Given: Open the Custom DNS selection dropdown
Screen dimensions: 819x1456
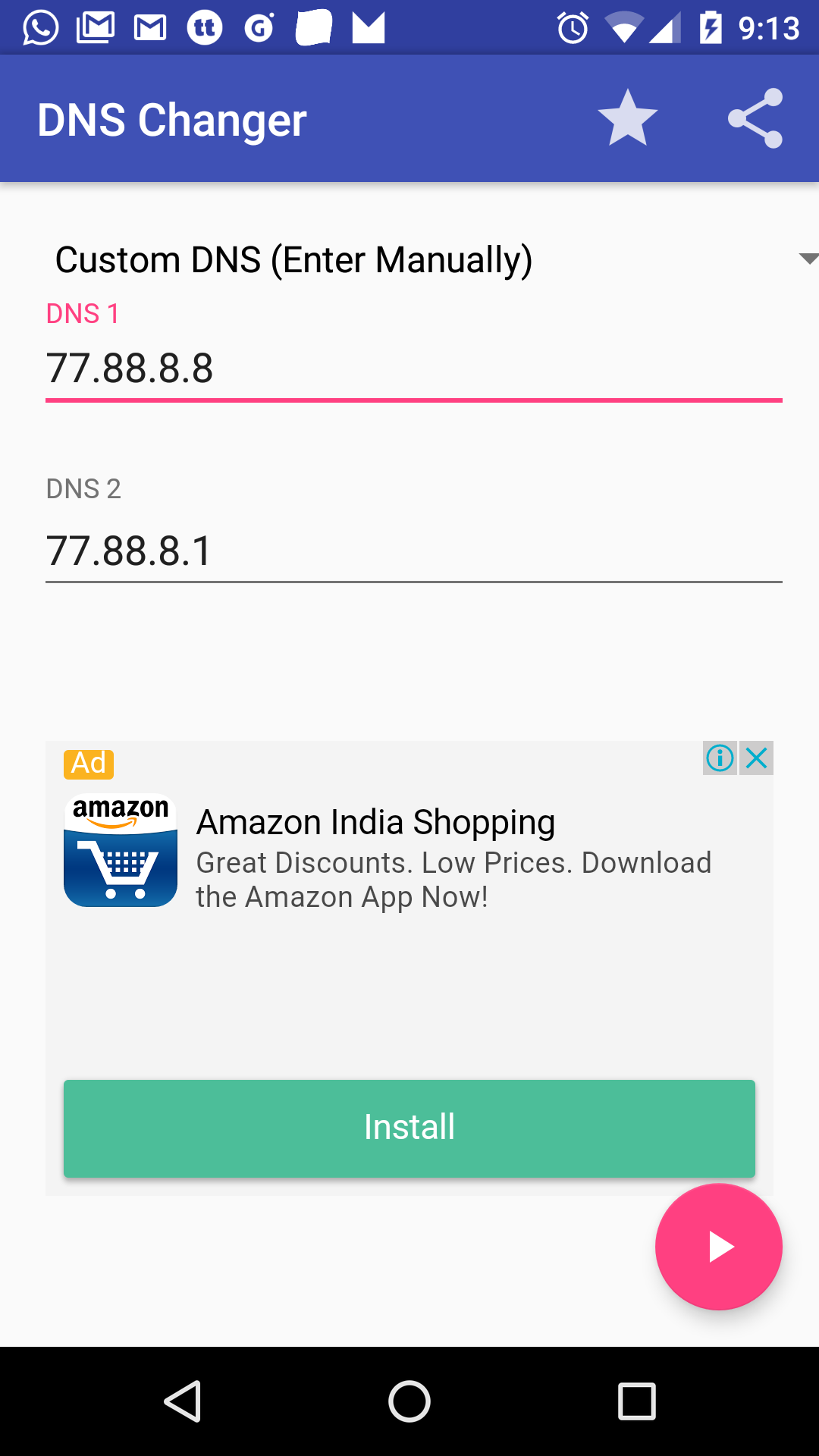Looking at the screenshot, I should [x=409, y=259].
